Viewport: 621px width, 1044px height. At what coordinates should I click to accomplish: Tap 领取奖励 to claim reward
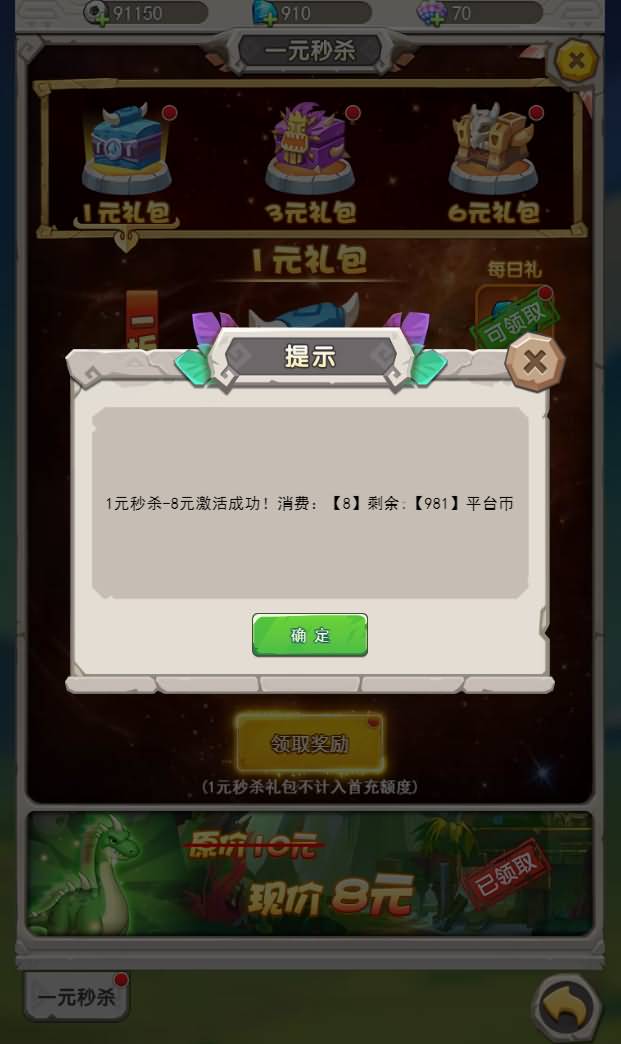coord(310,744)
